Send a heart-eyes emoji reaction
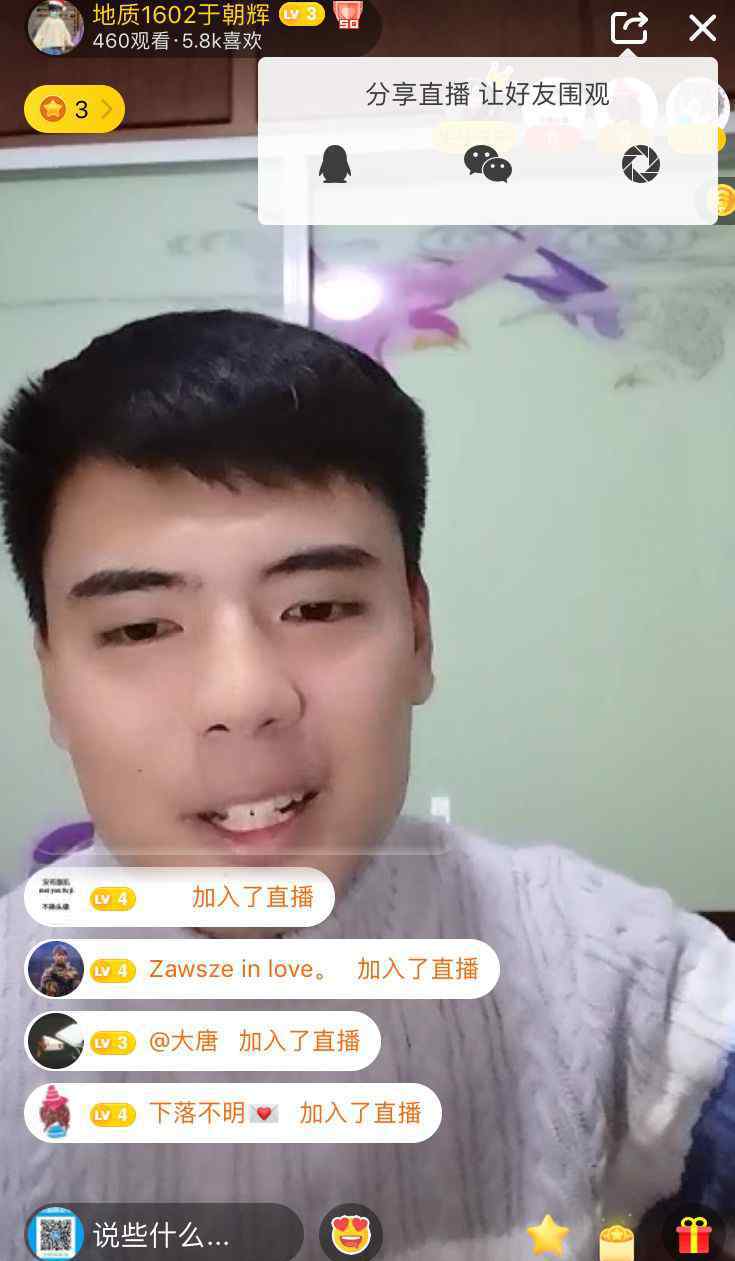Viewport: 735px width, 1261px height. [x=350, y=1235]
